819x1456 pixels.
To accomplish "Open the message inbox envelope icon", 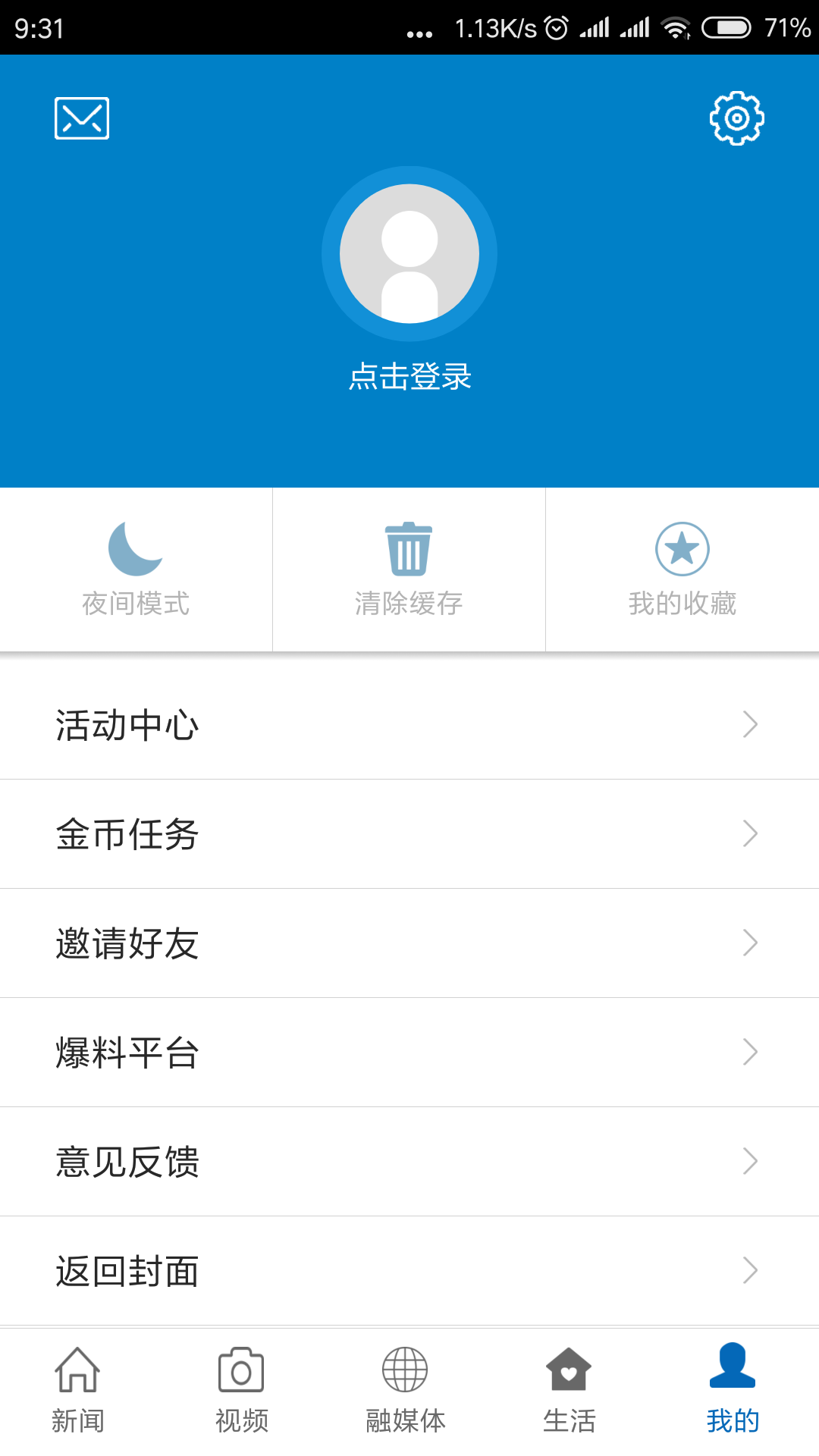I will coord(81,118).
